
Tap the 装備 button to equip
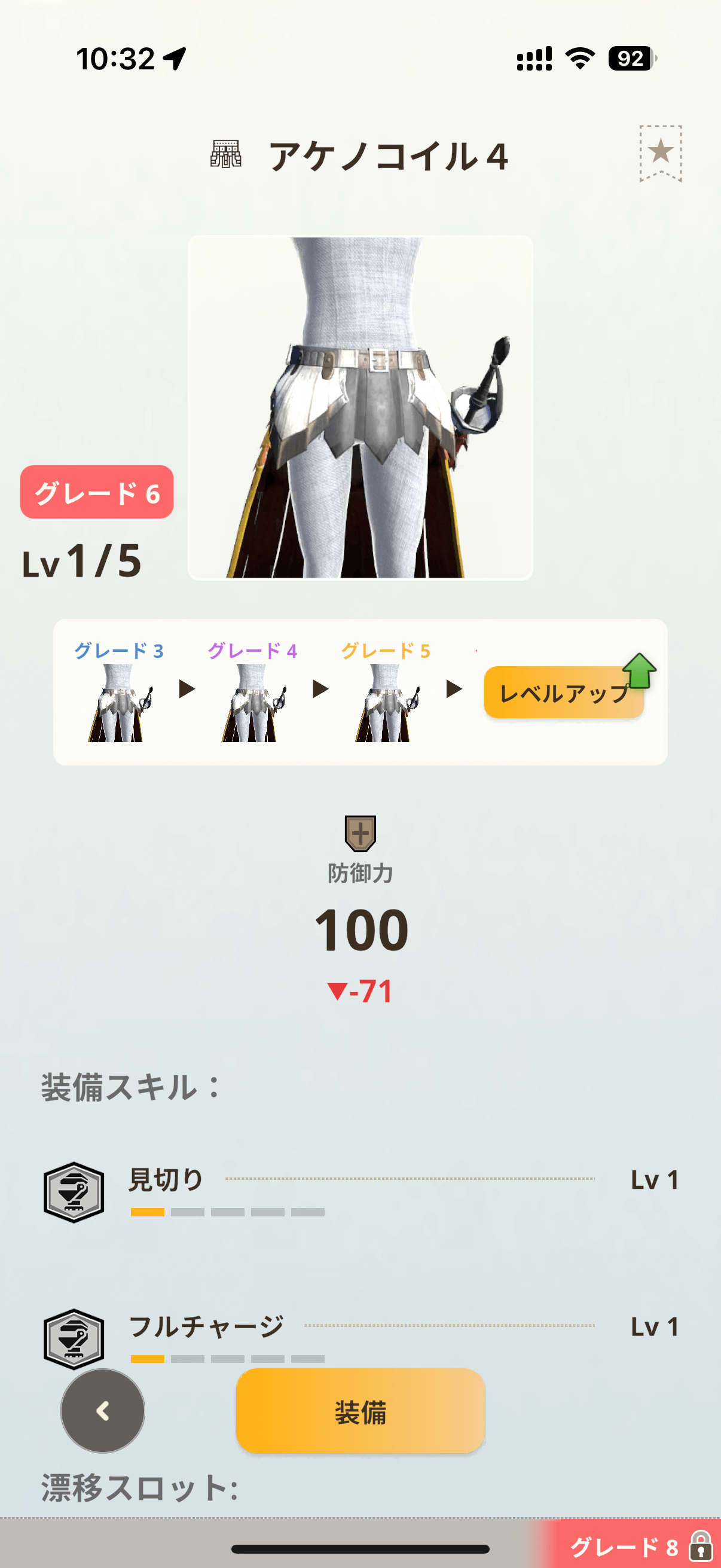pyautogui.click(x=360, y=1411)
